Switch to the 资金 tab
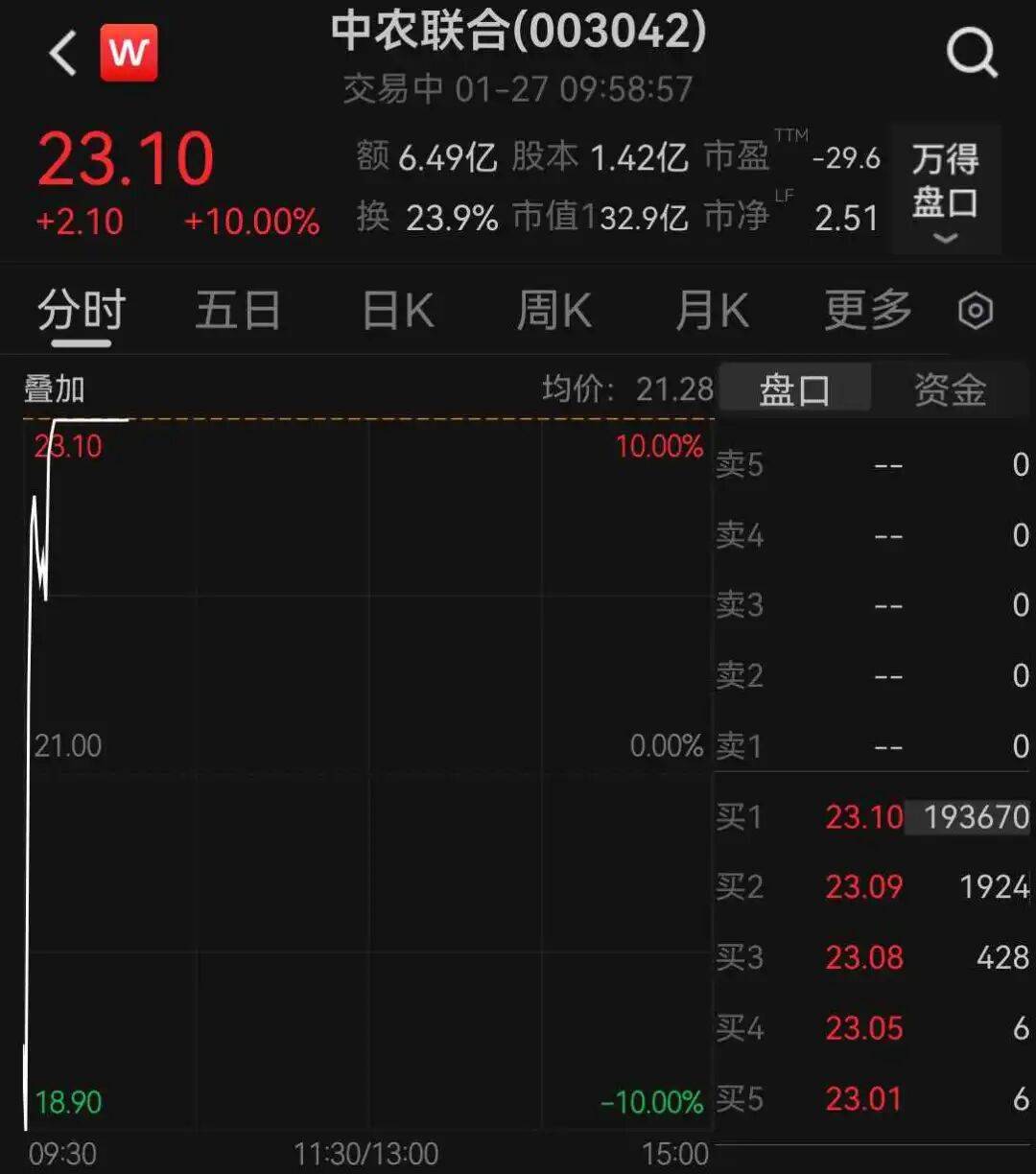The image size is (1036, 1174). pos(950,390)
